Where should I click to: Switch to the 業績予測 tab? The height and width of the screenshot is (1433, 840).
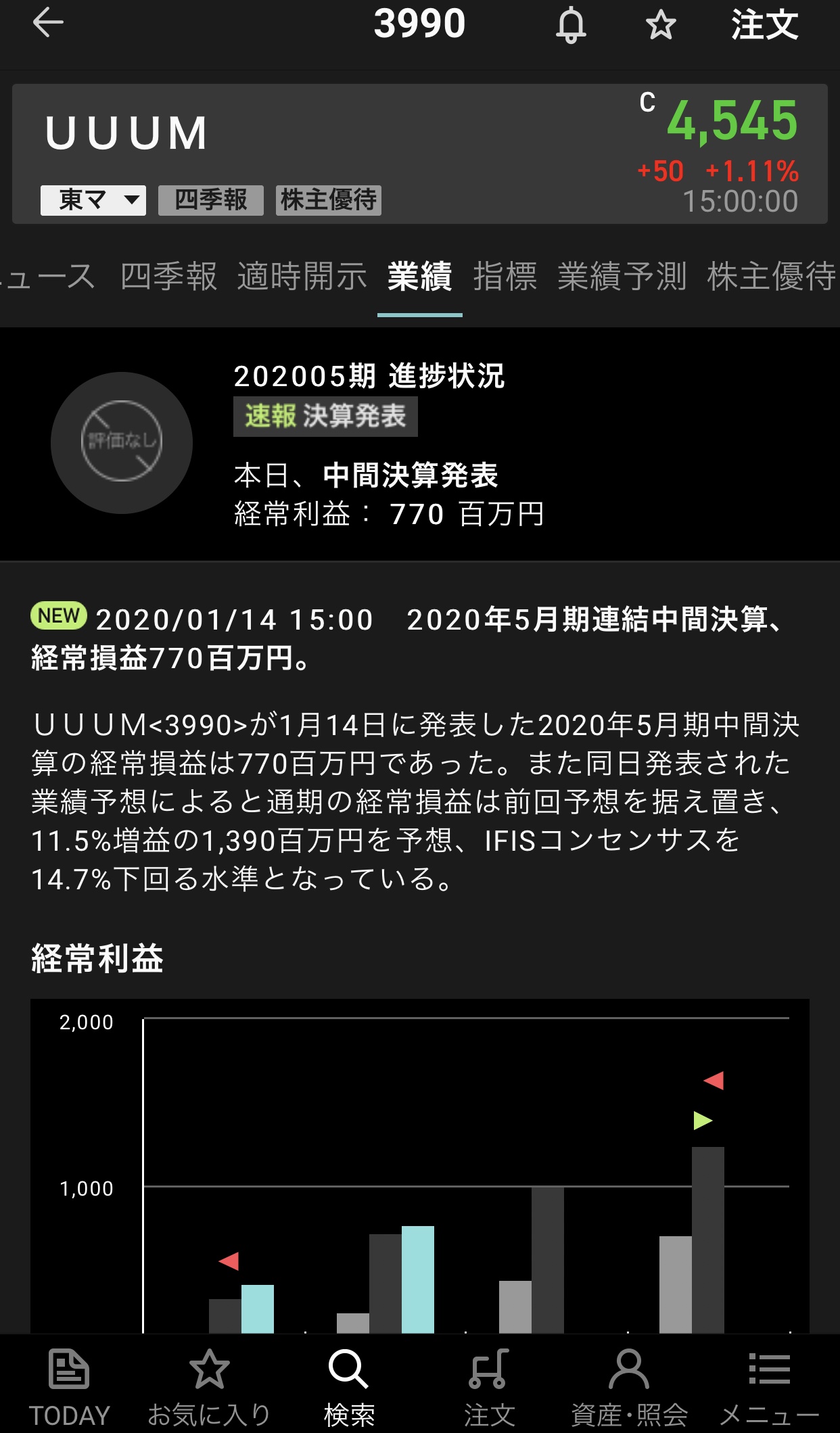622,277
